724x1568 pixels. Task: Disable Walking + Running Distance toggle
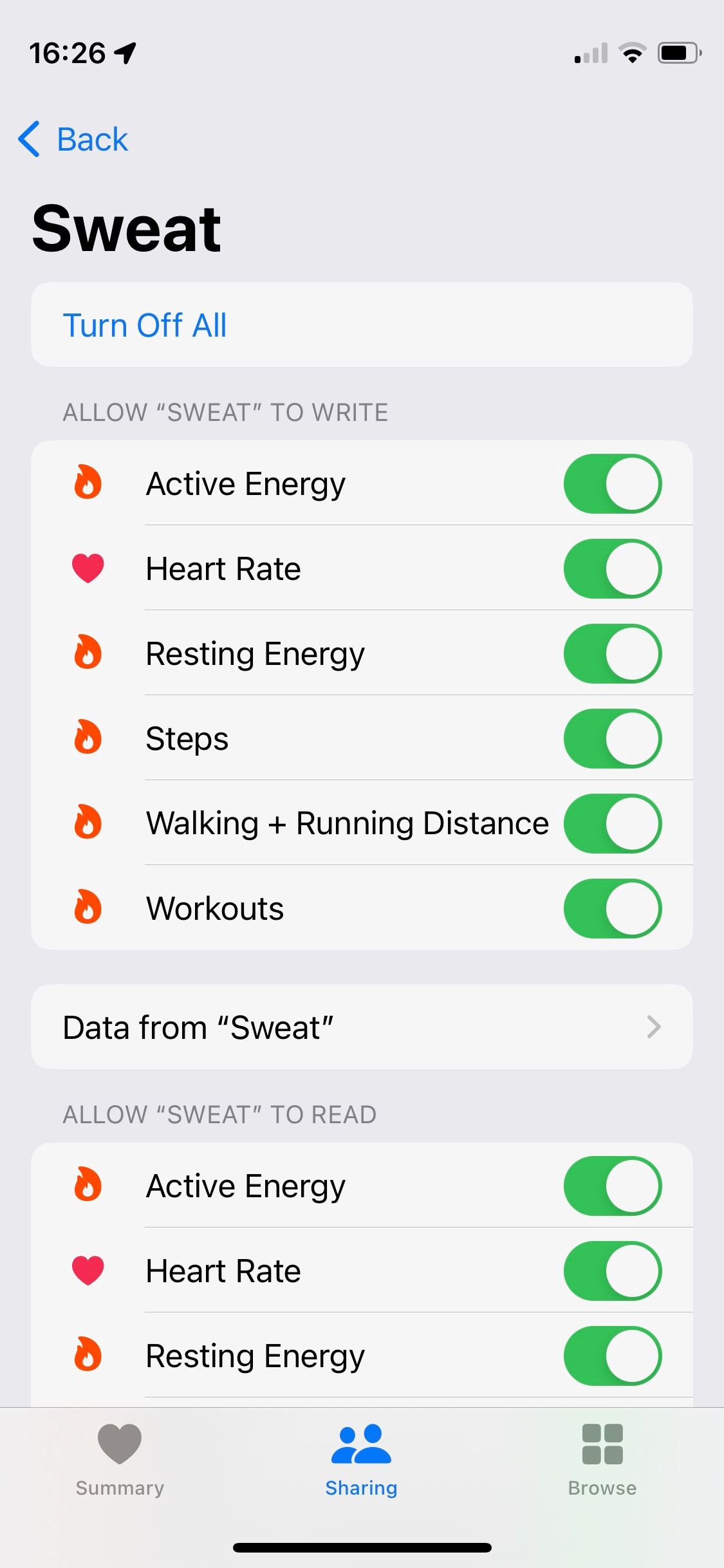click(612, 824)
